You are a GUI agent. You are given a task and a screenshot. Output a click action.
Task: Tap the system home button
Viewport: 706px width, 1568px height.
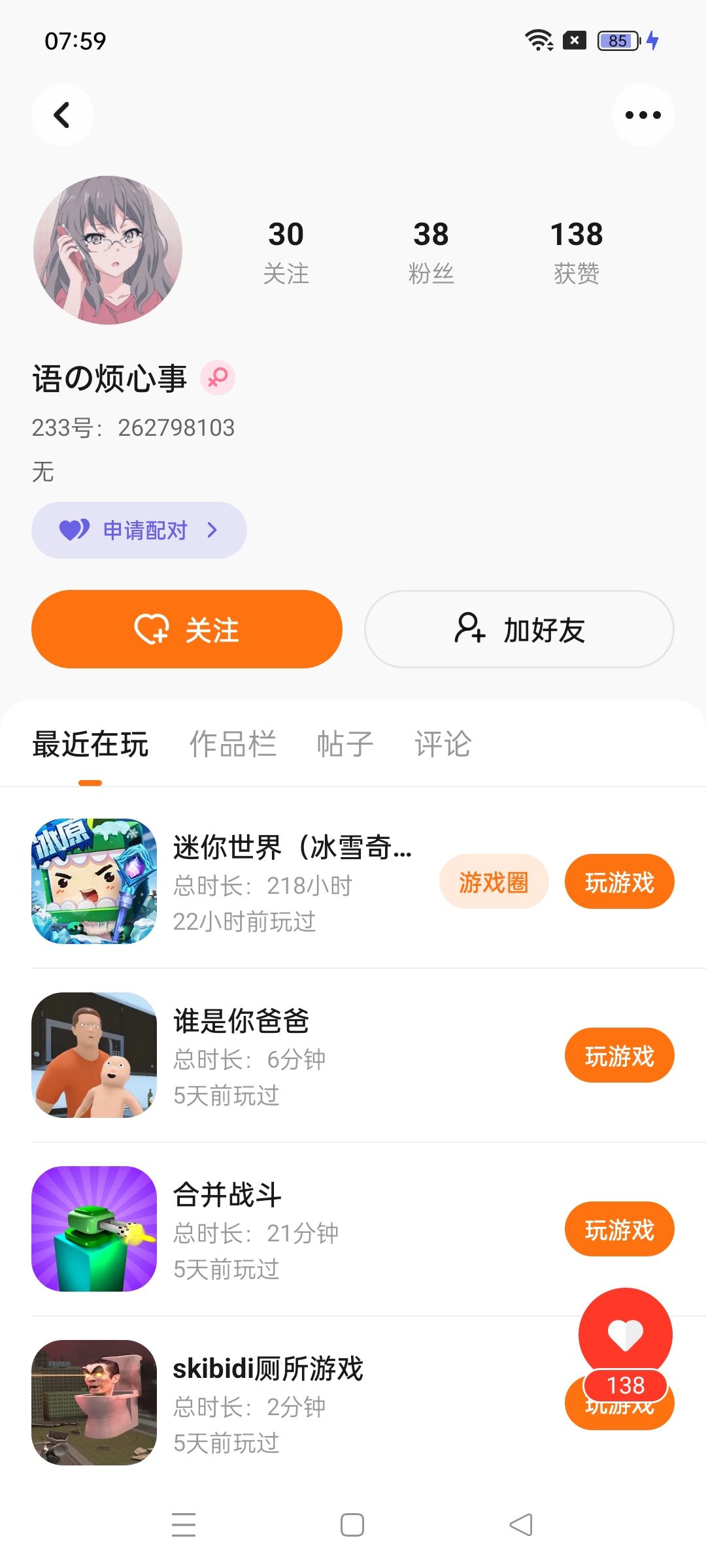[352, 1525]
